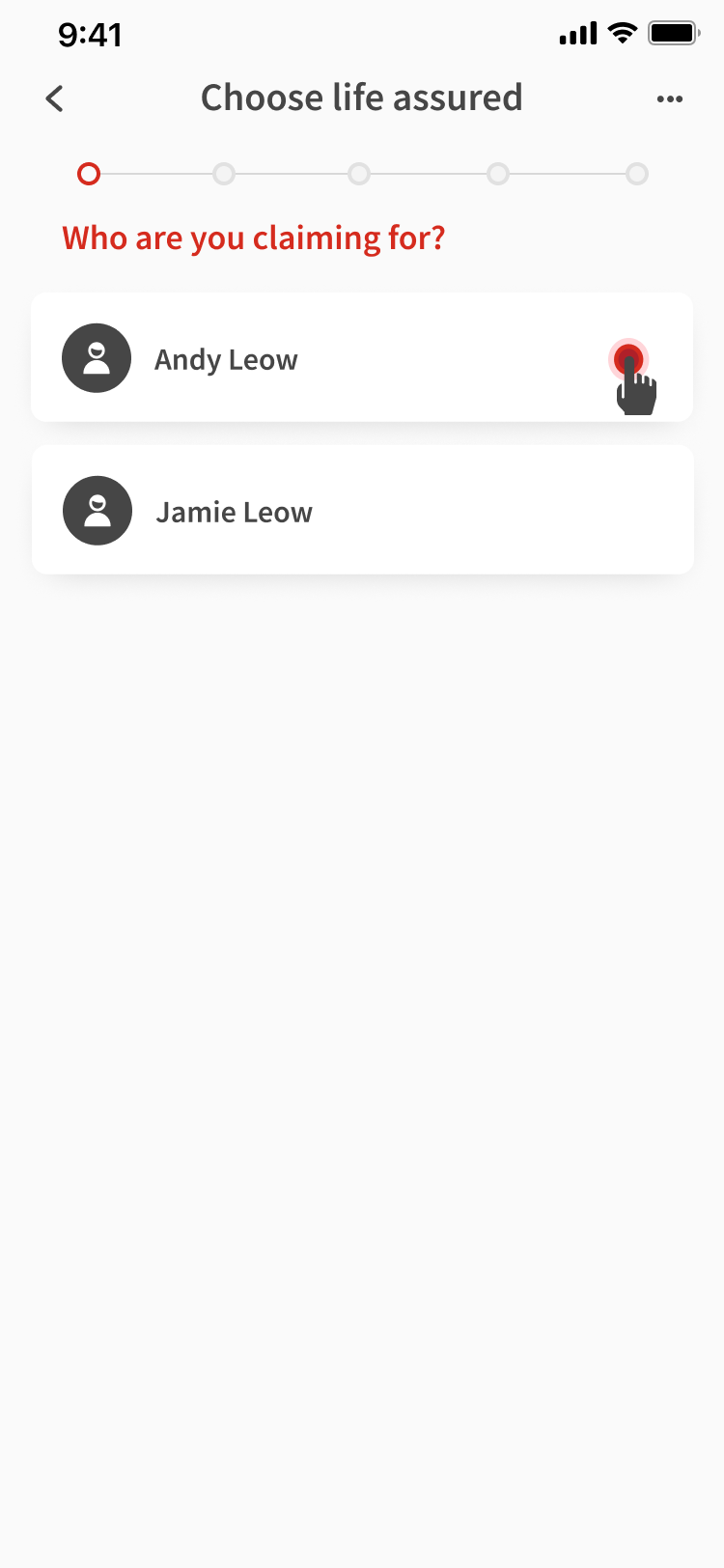Open the three-dot overflow menu
This screenshot has height=1568, width=724.
[669, 98]
